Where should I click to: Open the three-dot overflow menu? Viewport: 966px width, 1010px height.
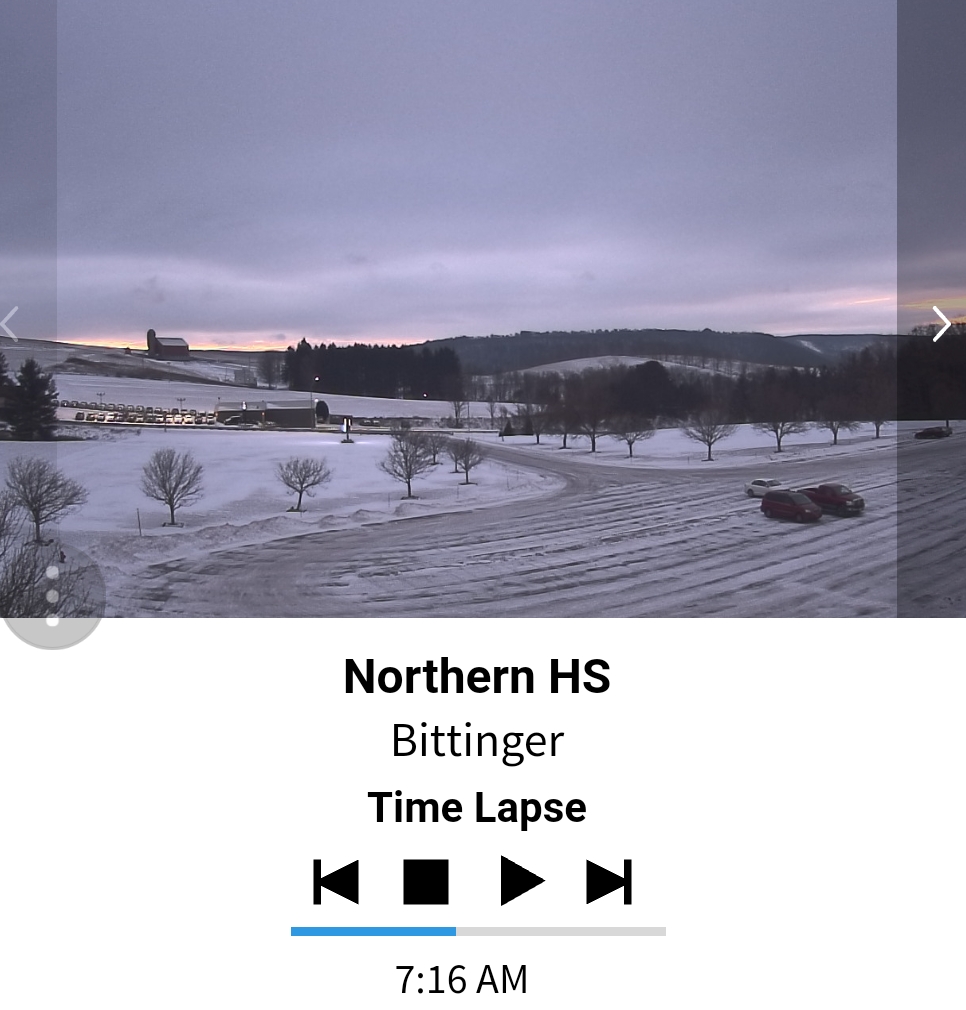[x=52, y=596]
